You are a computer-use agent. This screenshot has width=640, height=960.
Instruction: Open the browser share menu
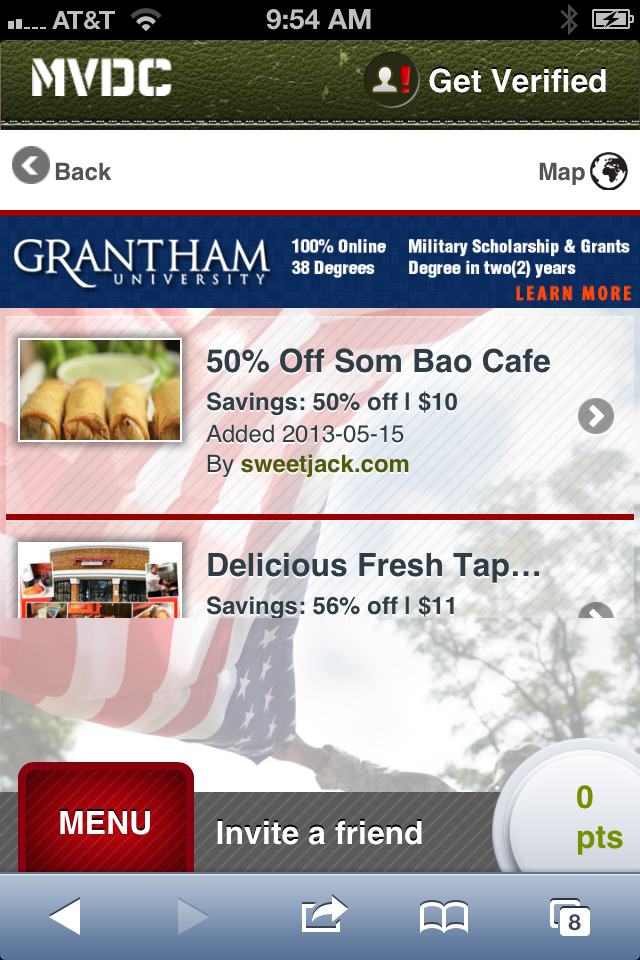323,916
